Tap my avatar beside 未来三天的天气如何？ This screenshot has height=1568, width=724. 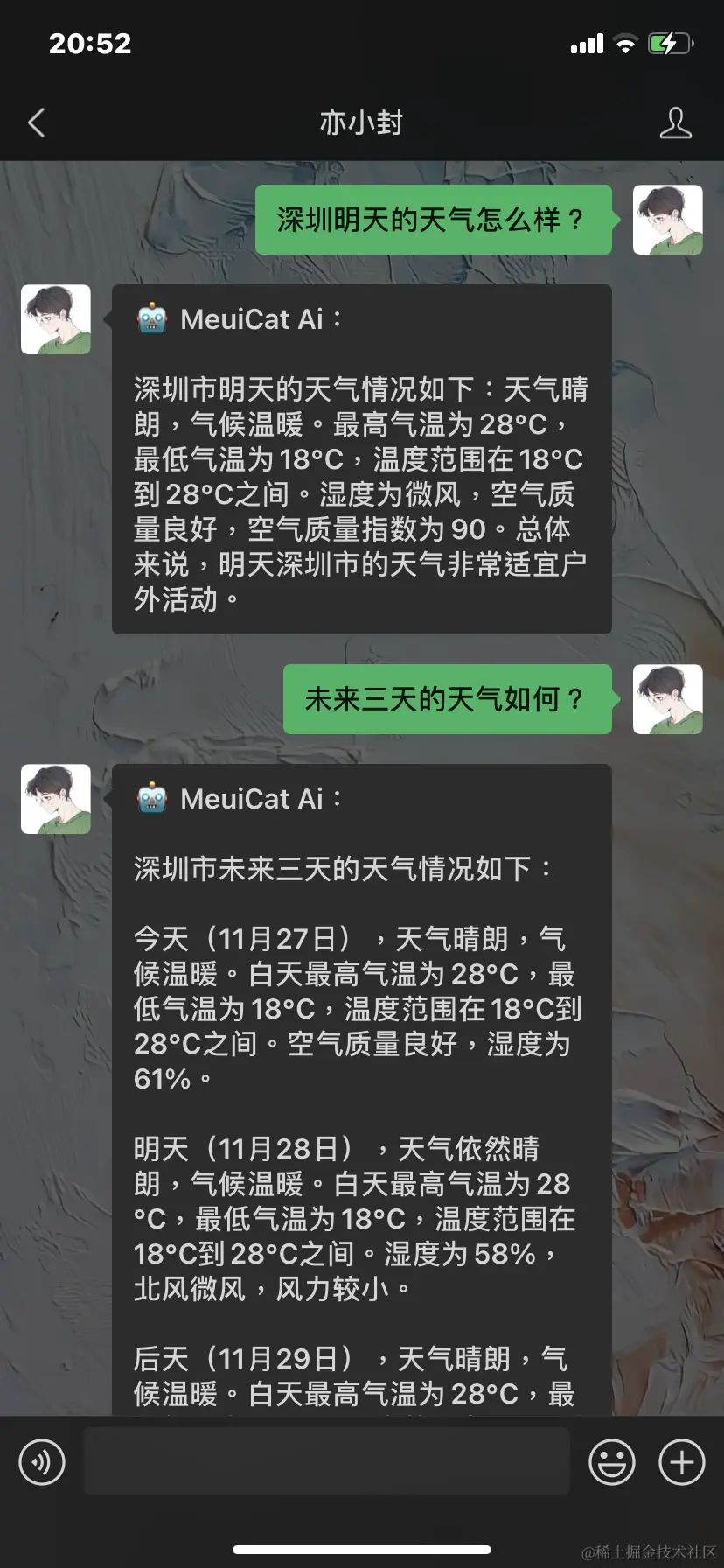pyautogui.click(x=667, y=699)
